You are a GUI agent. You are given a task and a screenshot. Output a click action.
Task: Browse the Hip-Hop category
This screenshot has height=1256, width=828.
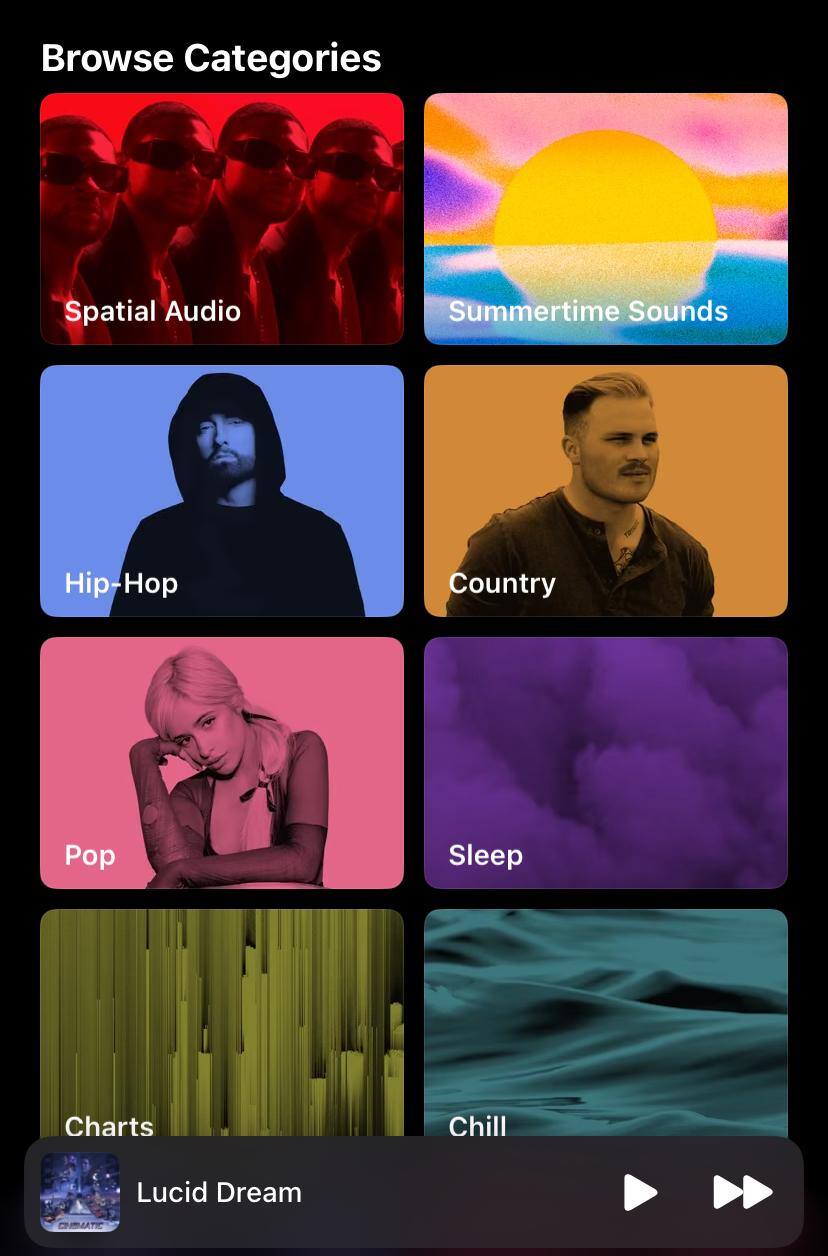222,491
